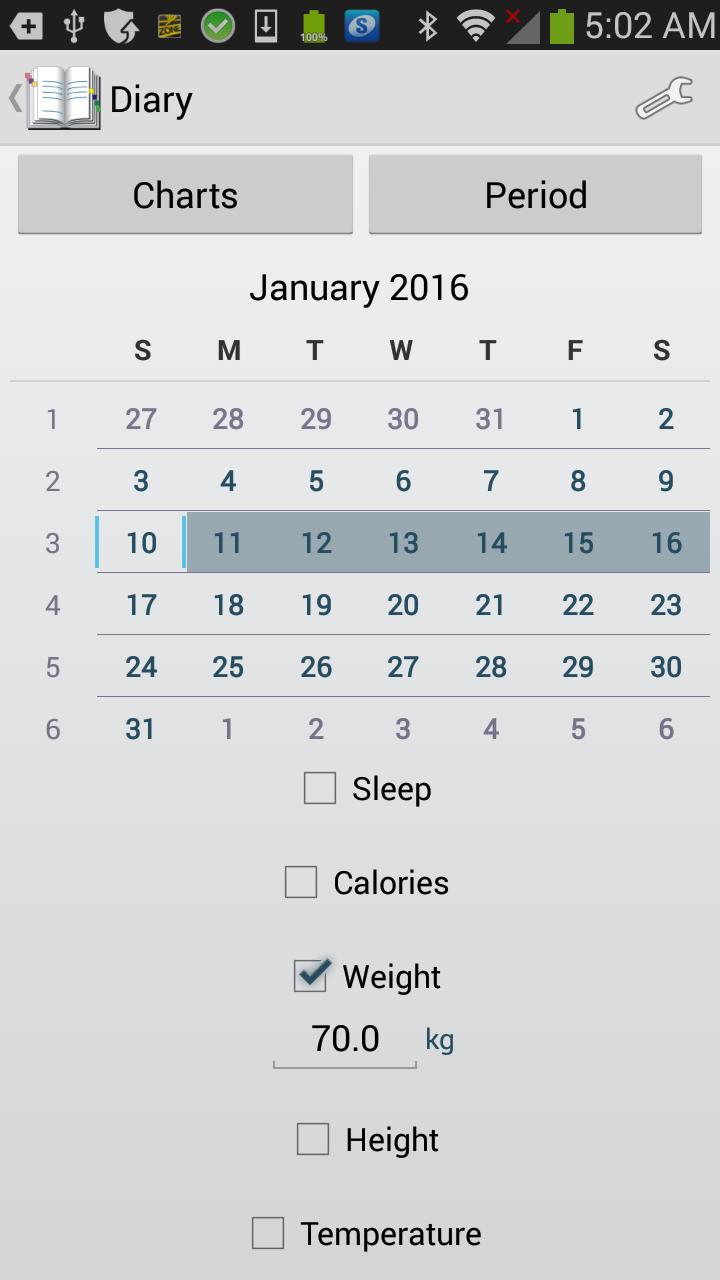The image size is (720, 1280).
Task: Pick January 20 in the calendar
Action: [x=403, y=605]
